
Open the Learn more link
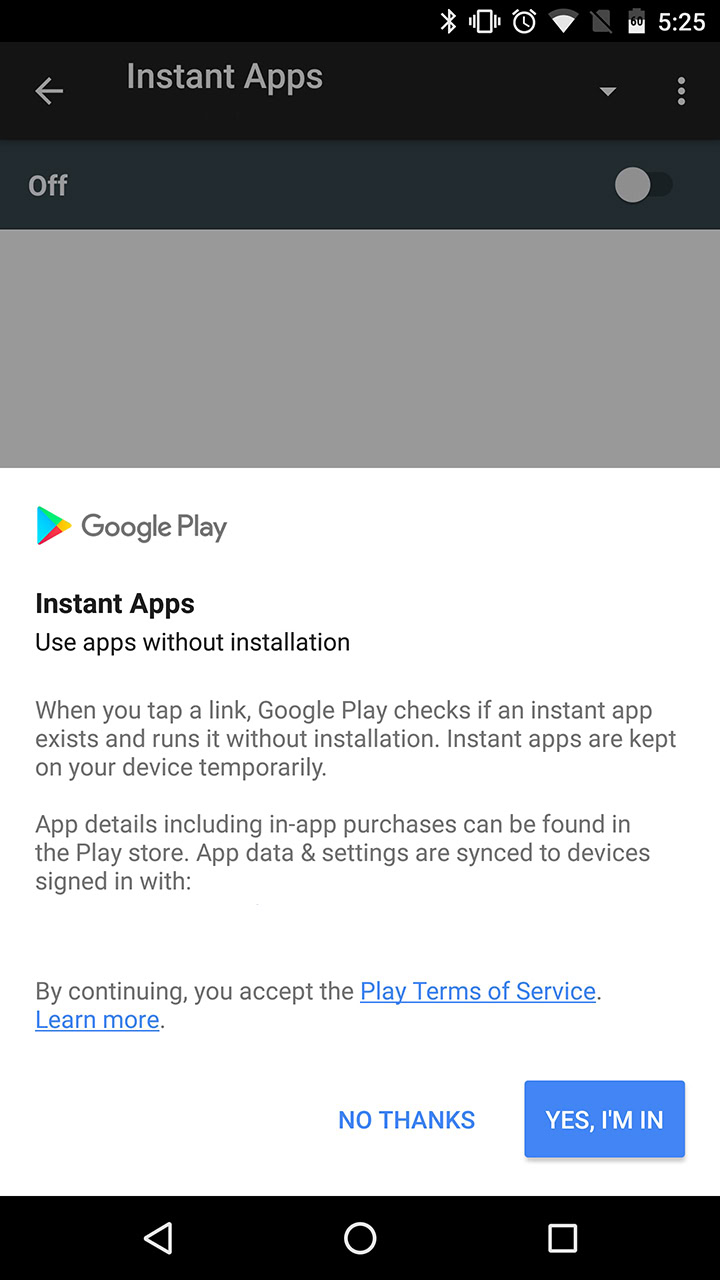tap(97, 1019)
